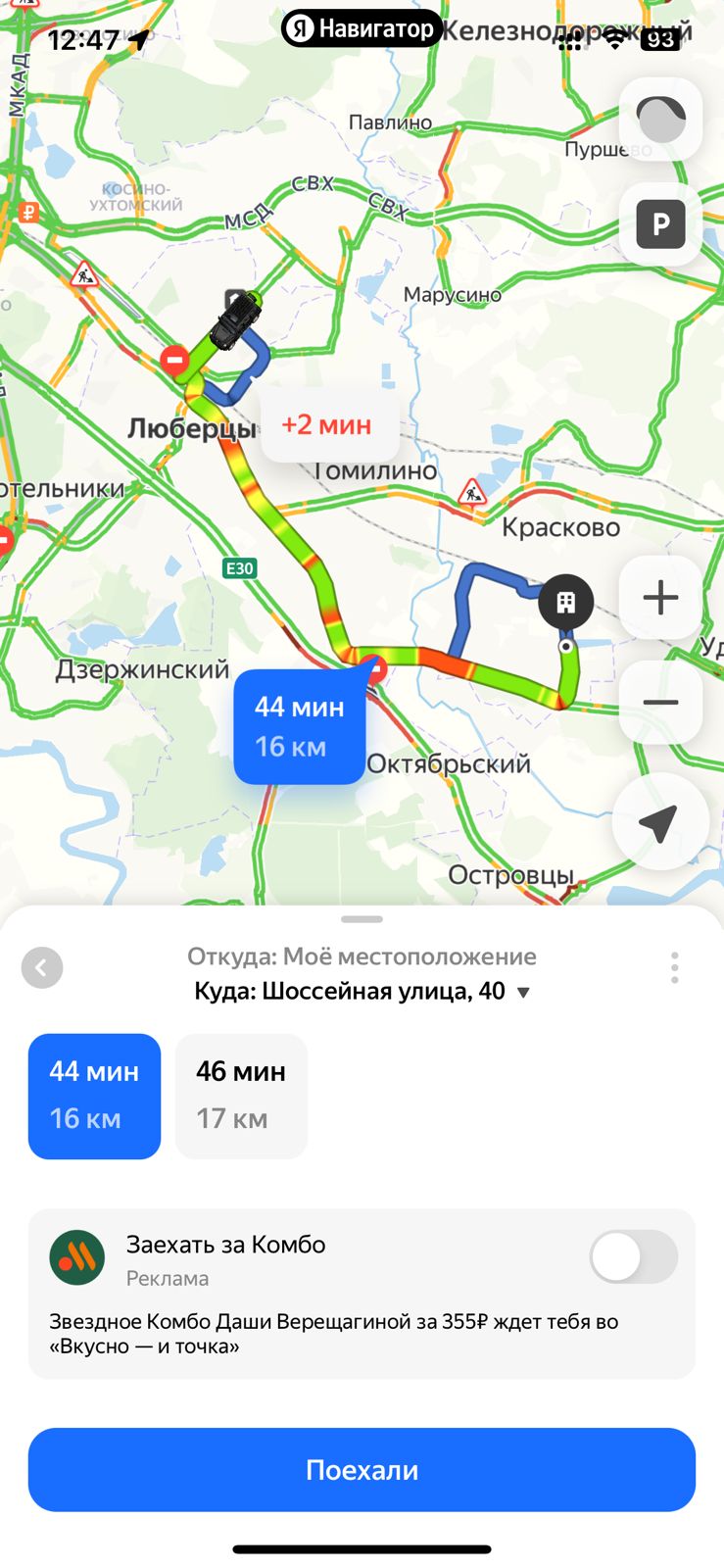Tap the back chevron near route details

point(42,967)
